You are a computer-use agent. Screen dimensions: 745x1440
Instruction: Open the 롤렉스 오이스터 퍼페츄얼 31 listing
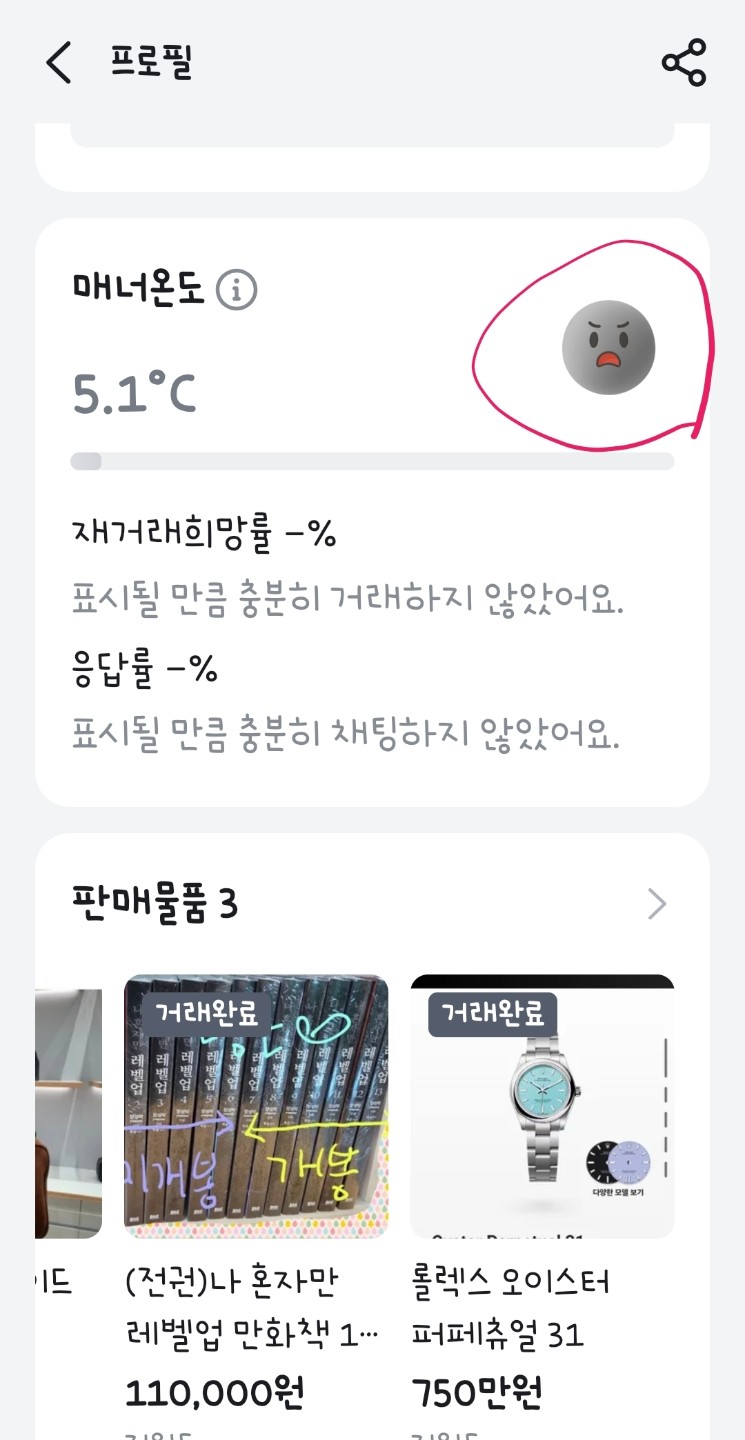542,1106
